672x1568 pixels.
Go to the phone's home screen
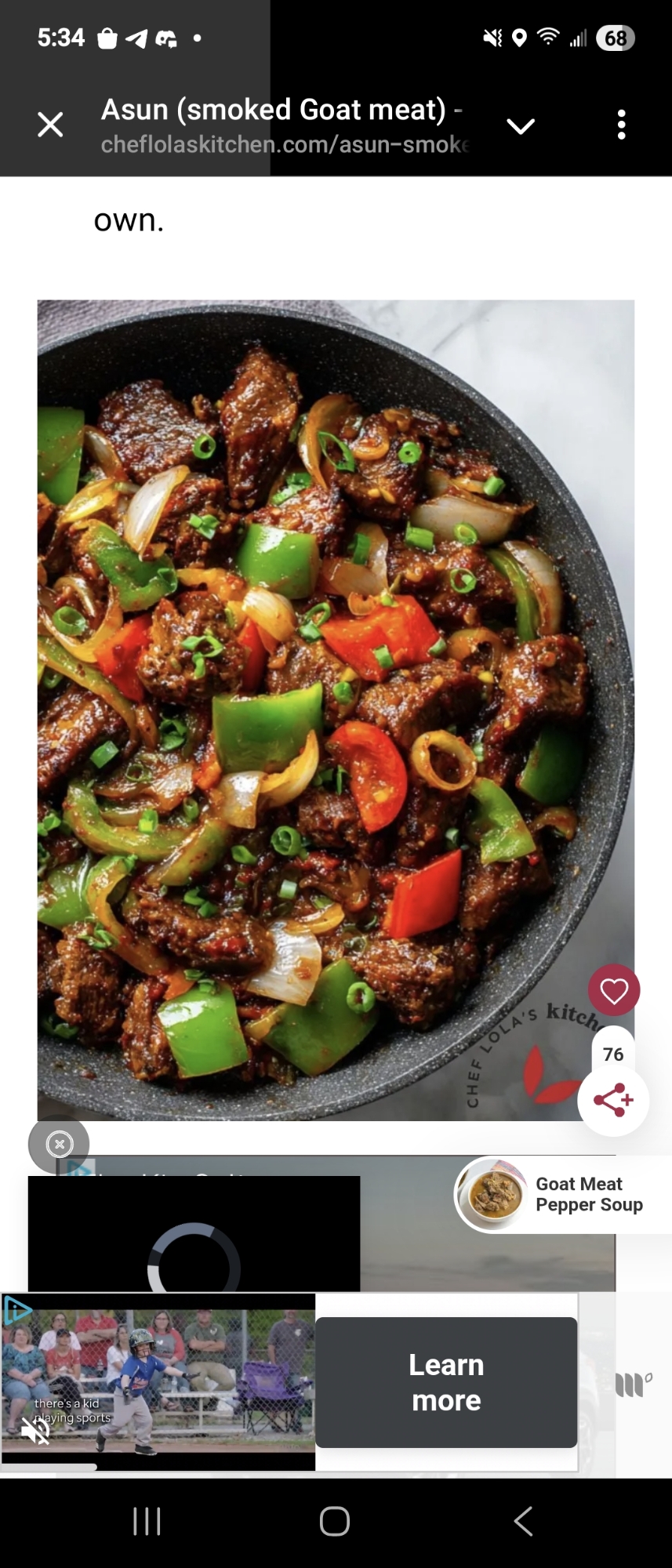[x=335, y=1521]
